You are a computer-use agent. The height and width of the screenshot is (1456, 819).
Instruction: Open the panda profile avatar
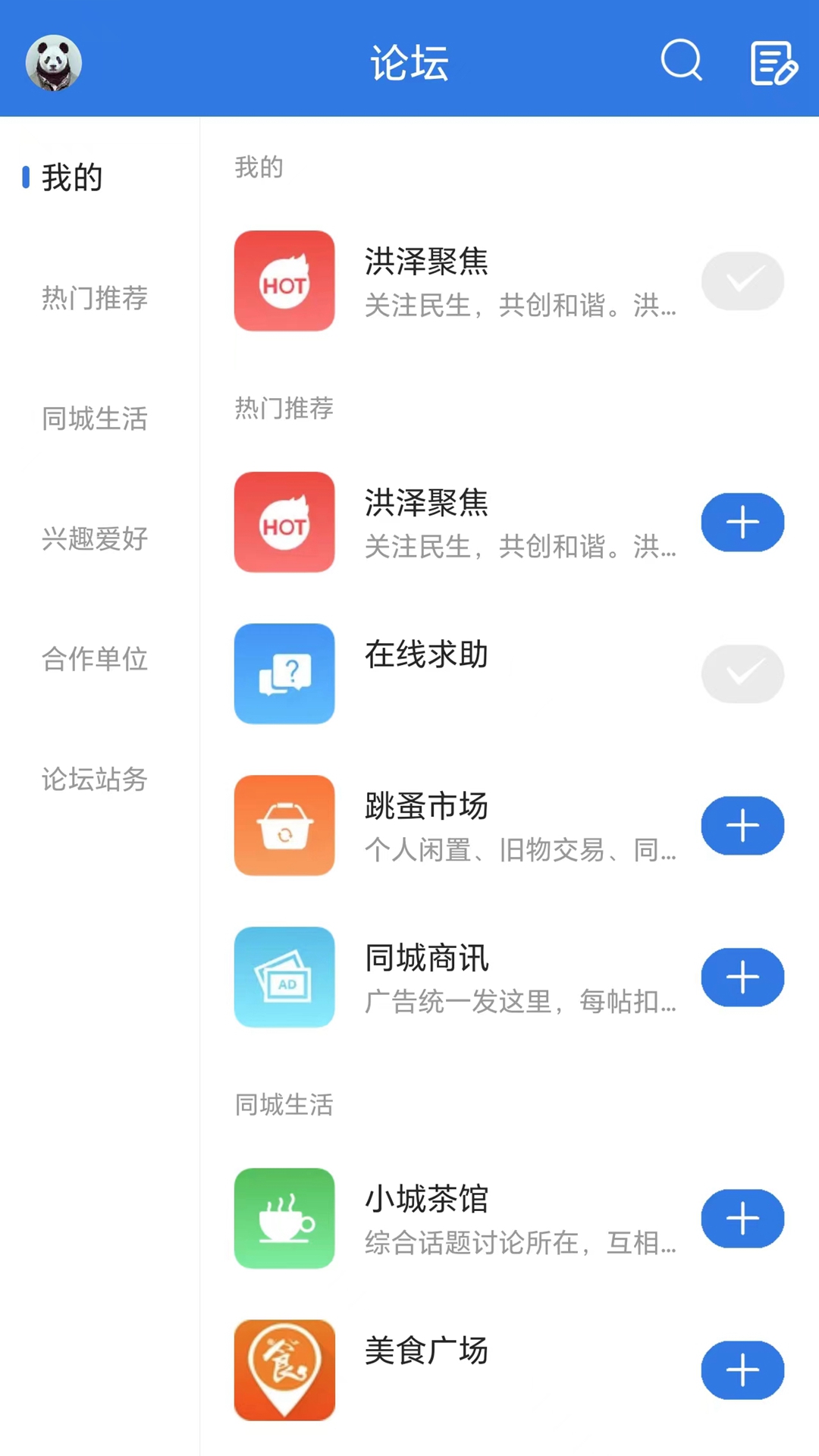click(x=54, y=63)
